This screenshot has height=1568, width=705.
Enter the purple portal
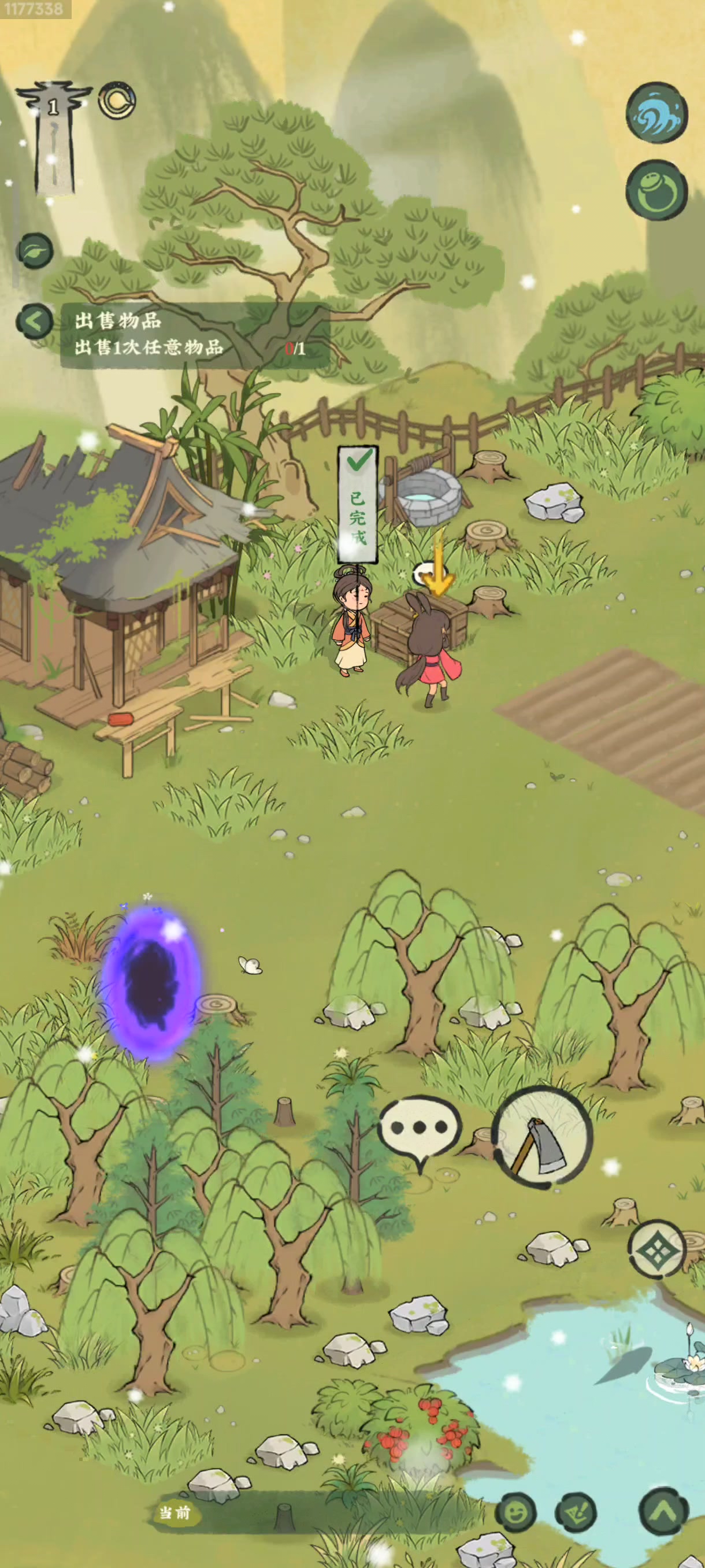[x=150, y=982]
